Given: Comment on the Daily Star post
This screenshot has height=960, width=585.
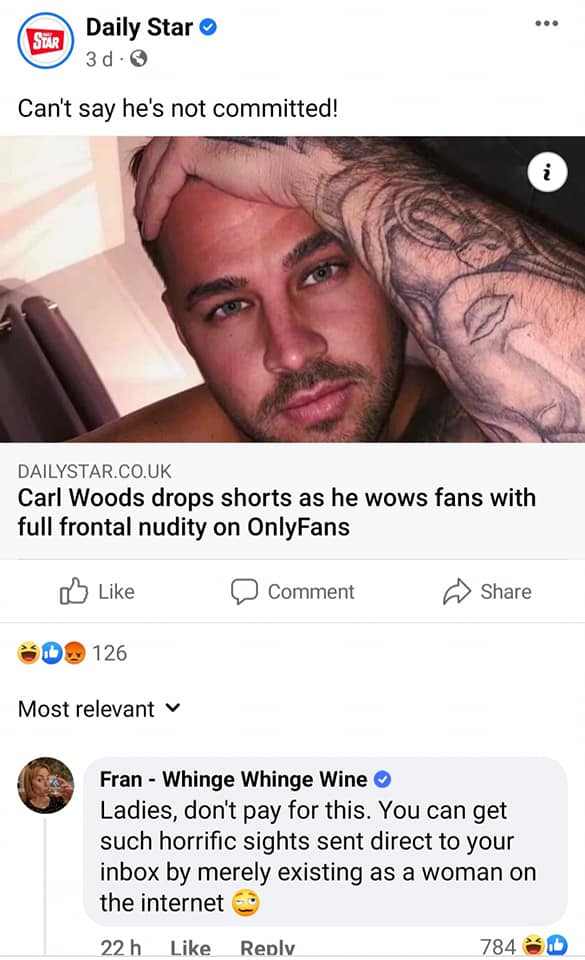Looking at the screenshot, I should pos(292,591).
